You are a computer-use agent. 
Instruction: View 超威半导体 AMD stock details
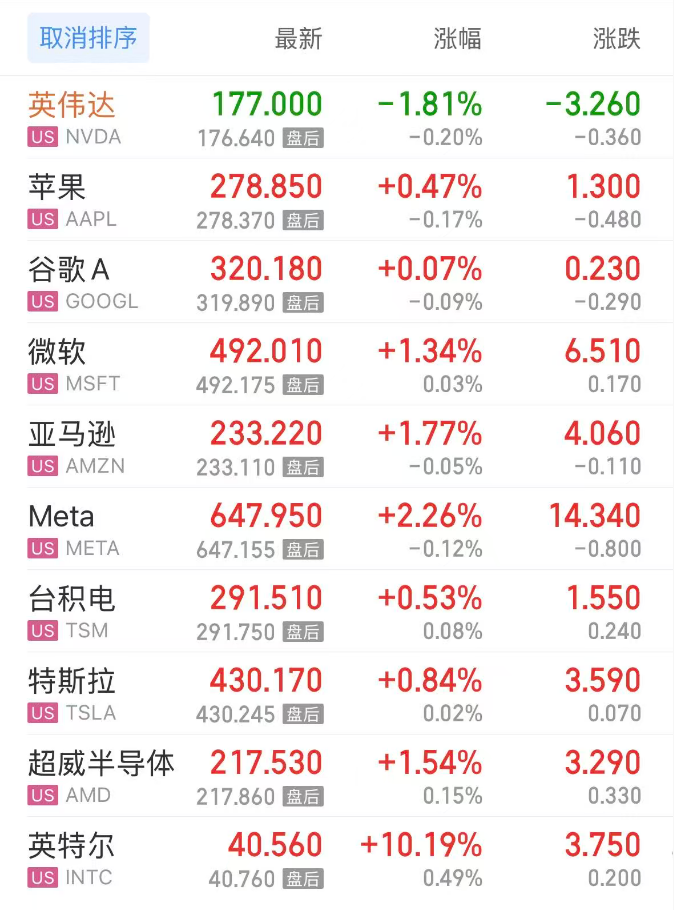pyautogui.click(x=101, y=775)
